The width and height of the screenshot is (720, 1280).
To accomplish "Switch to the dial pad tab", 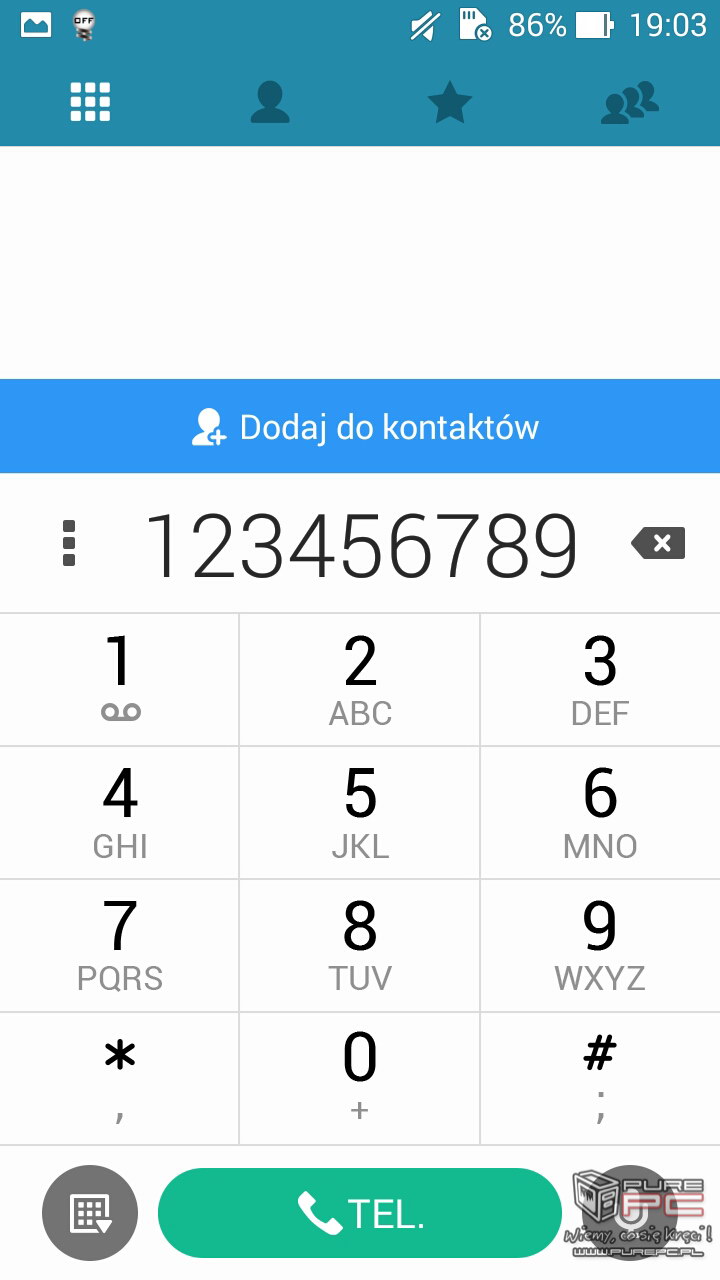I will tap(90, 102).
